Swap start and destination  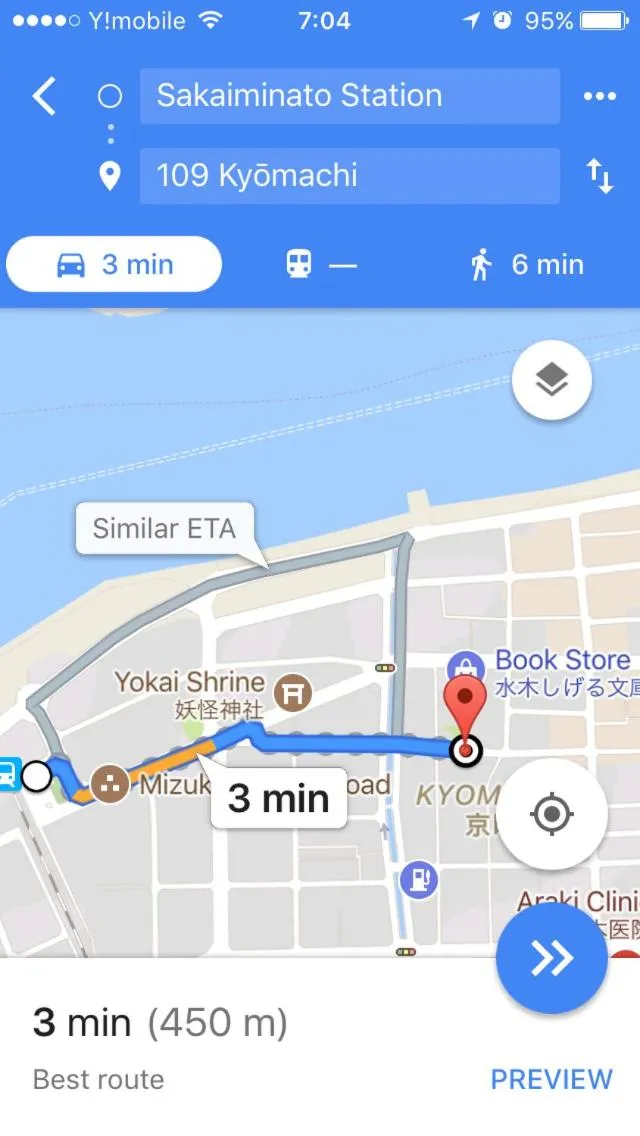(599, 177)
